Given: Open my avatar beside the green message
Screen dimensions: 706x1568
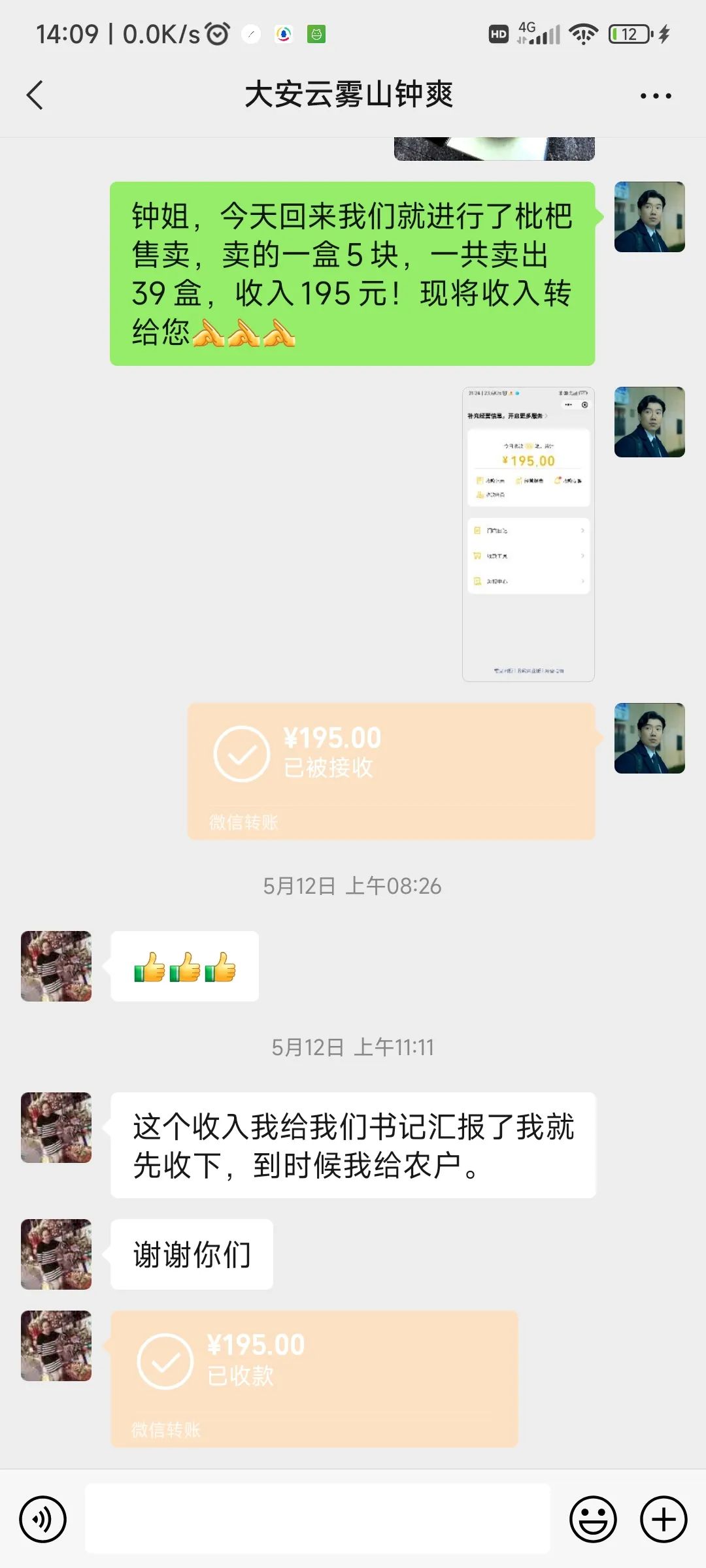Looking at the screenshot, I should click(x=649, y=217).
